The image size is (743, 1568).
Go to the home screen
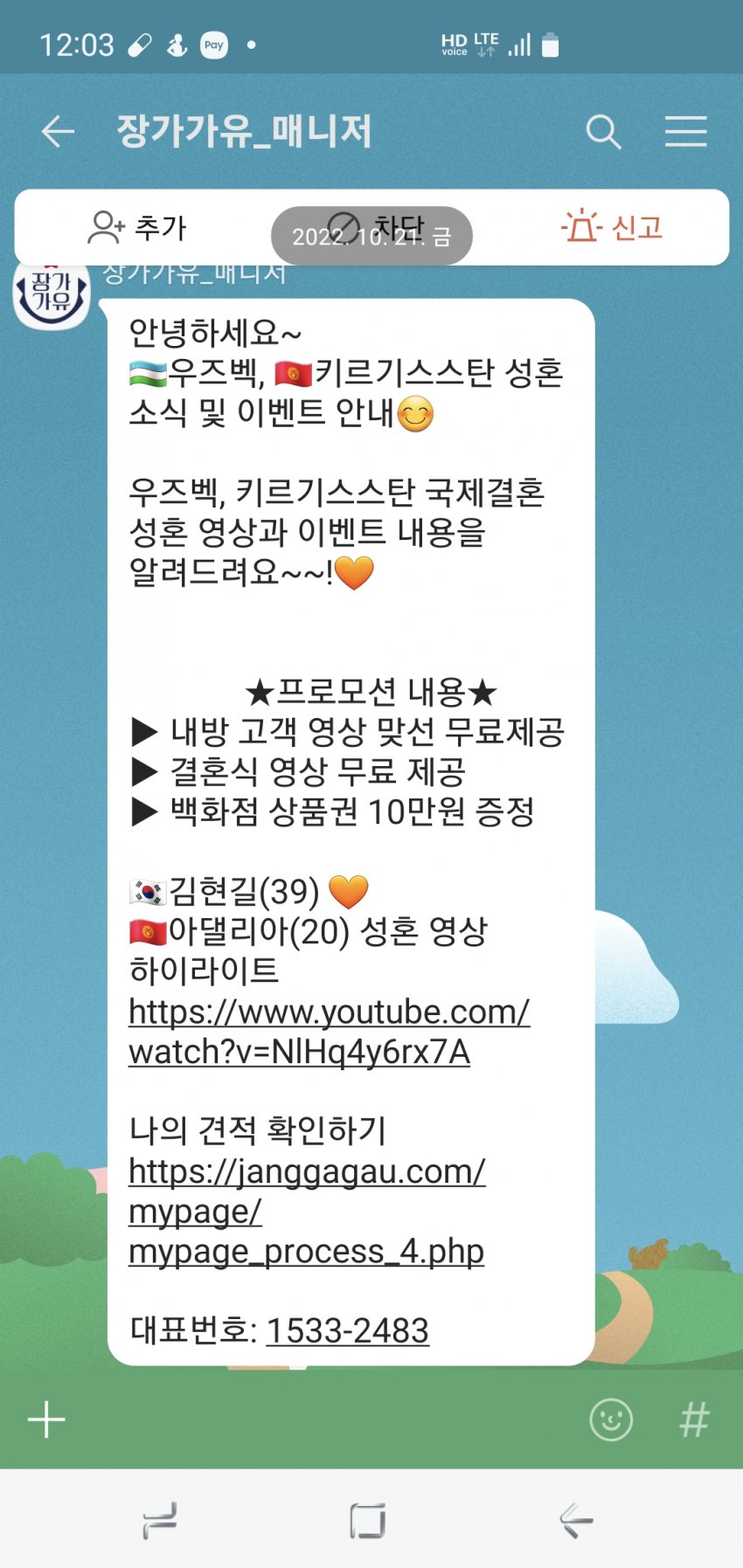[367, 1521]
